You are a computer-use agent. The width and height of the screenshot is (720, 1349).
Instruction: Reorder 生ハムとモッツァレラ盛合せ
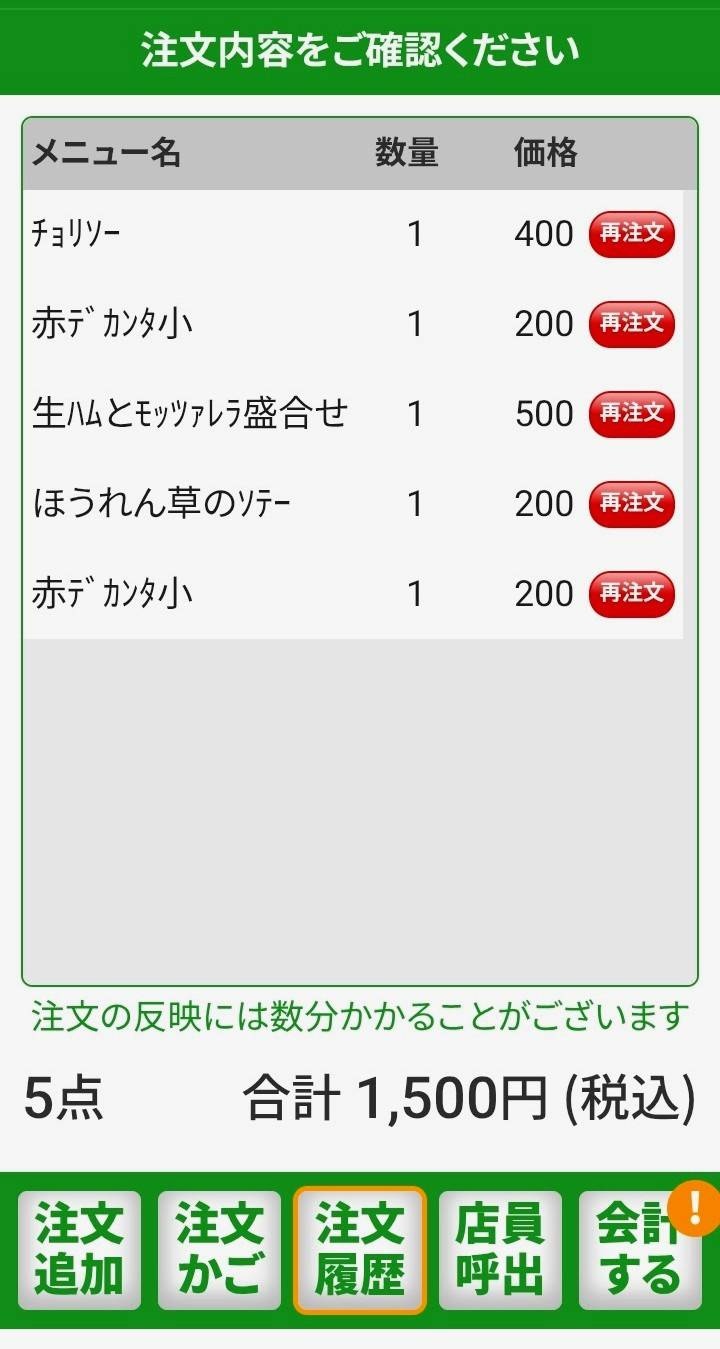tap(631, 414)
